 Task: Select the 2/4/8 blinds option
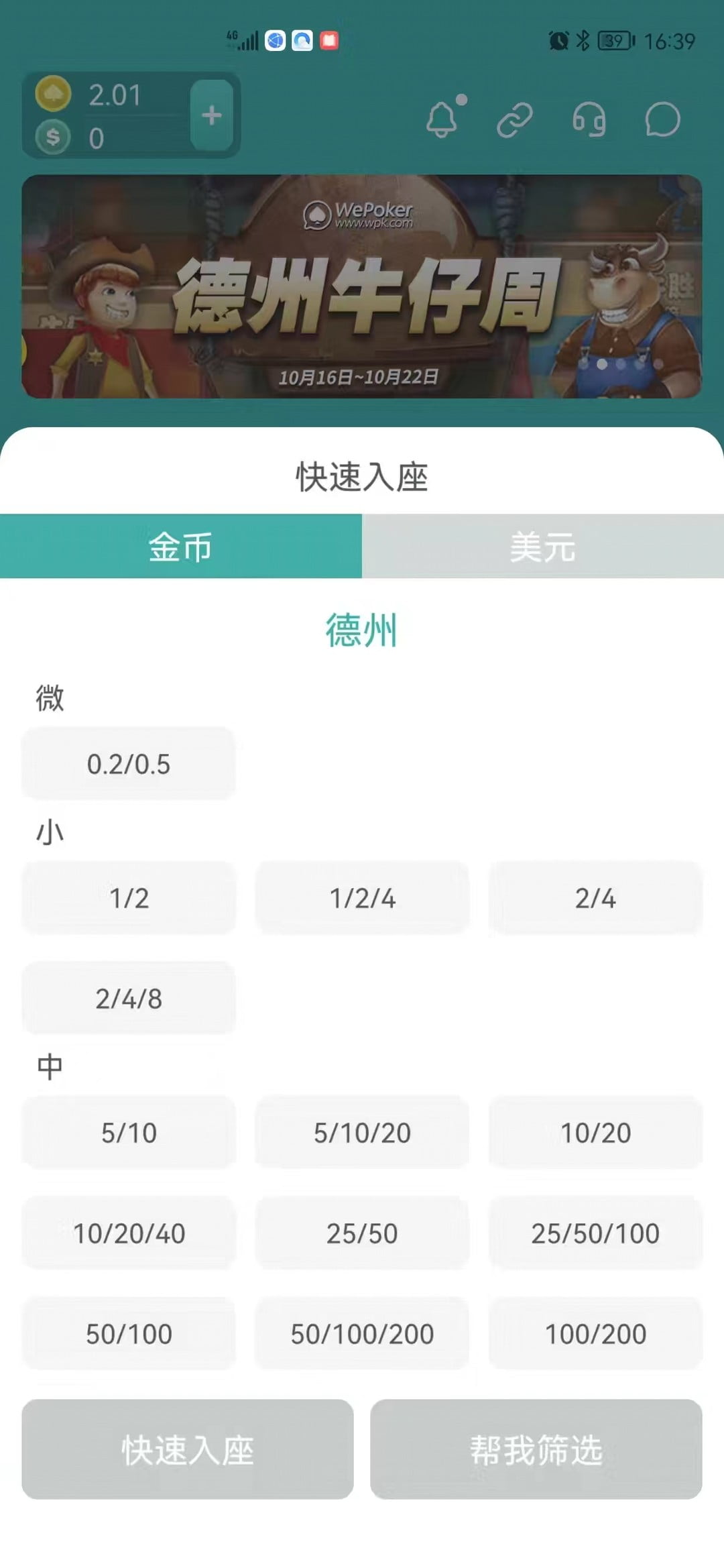point(129,999)
